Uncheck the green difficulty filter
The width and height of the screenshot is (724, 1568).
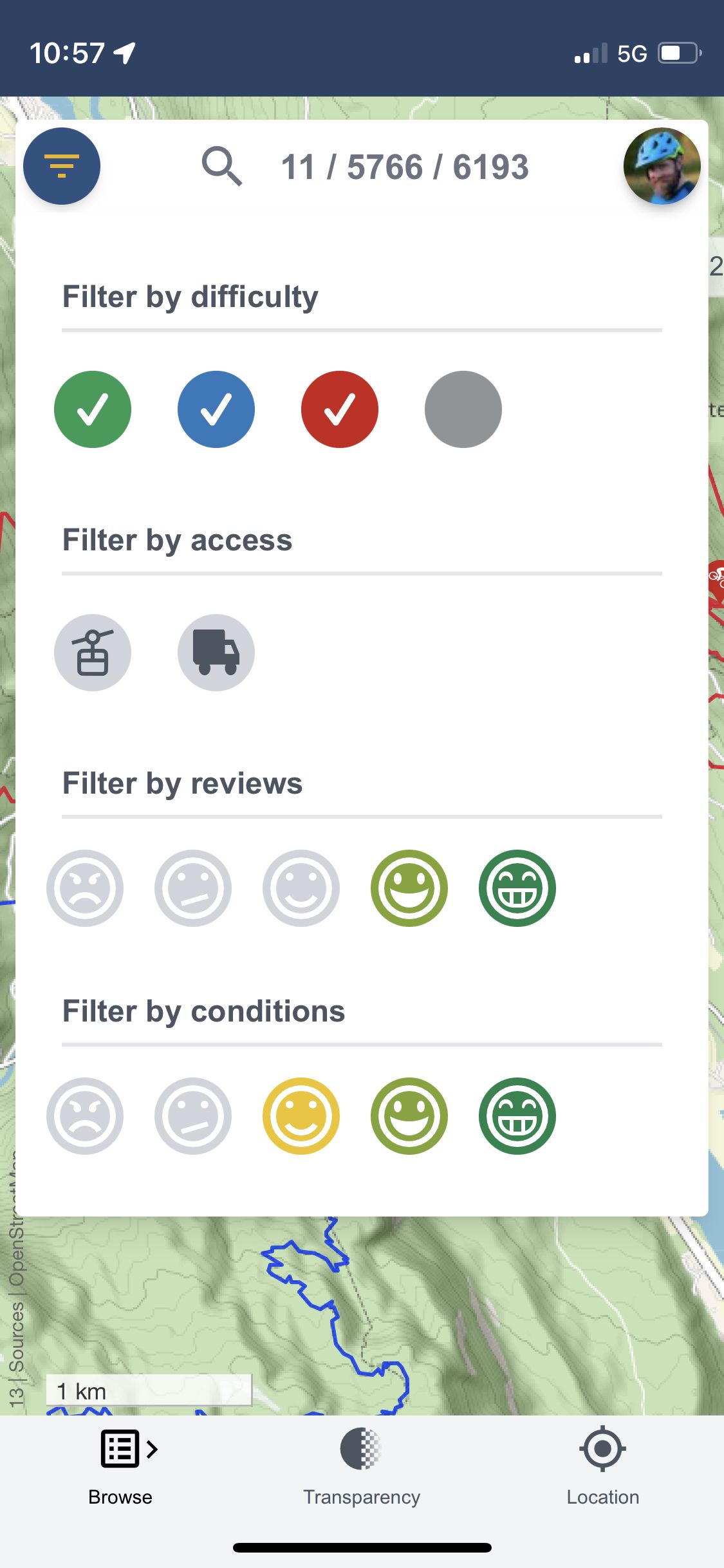(x=93, y=409)
